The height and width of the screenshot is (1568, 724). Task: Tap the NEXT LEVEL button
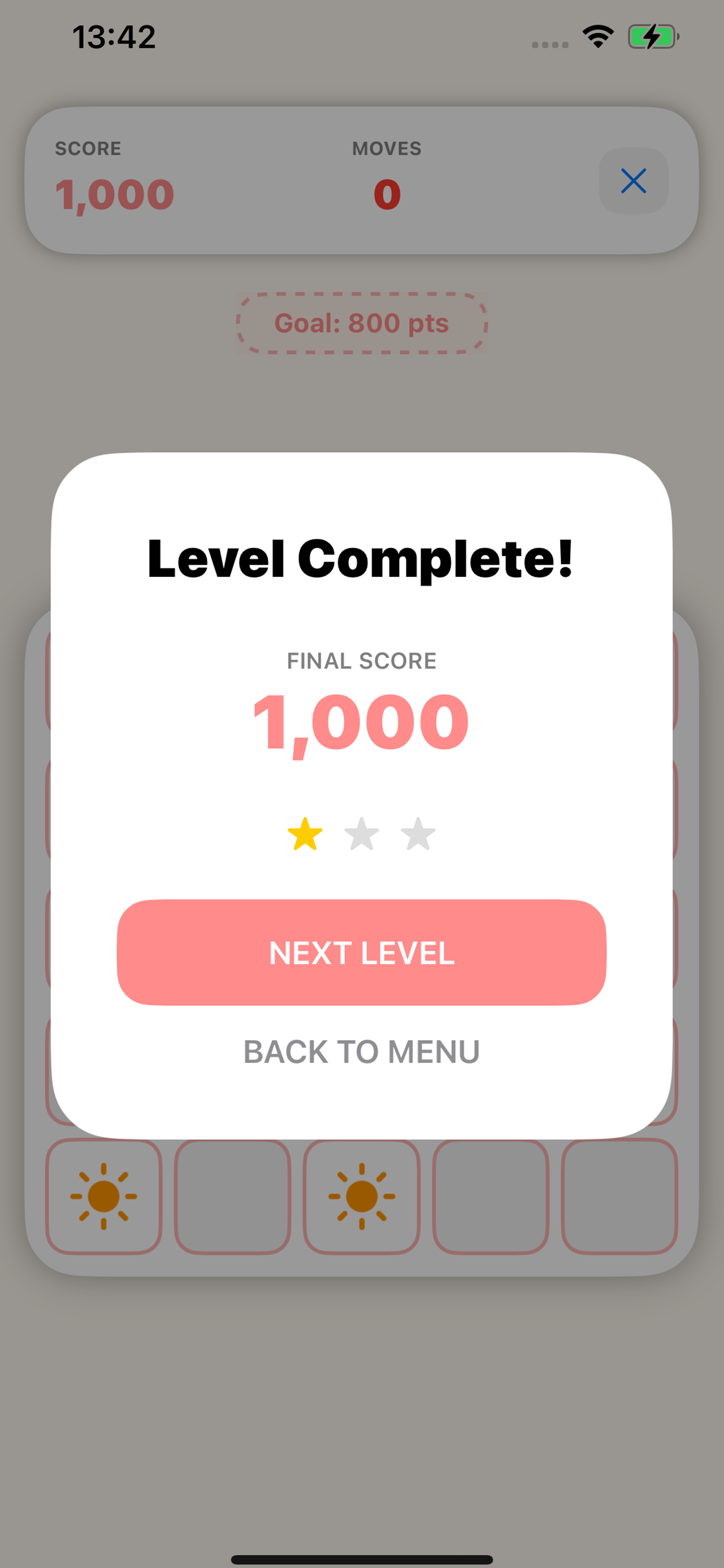(x=361, y=953)
